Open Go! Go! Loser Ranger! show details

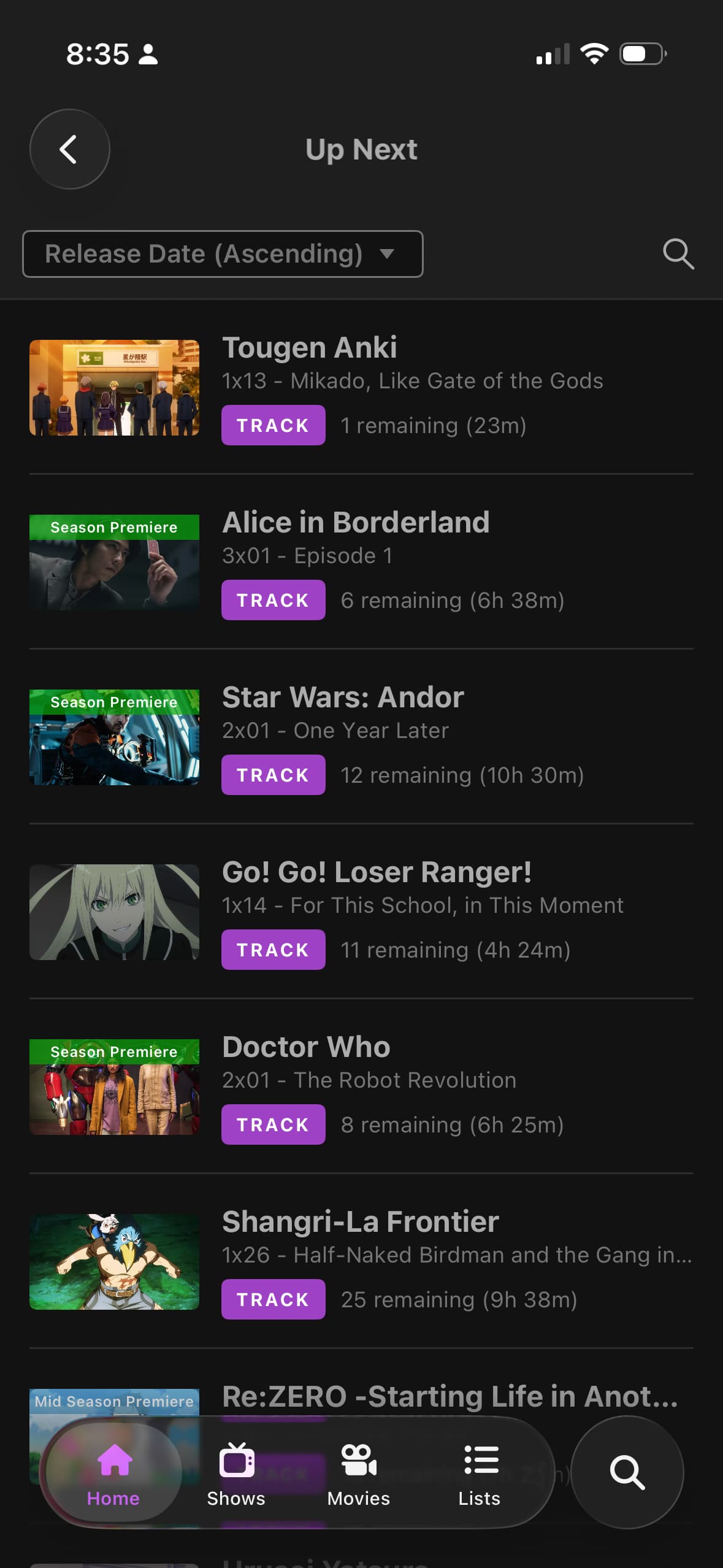pyautogui.click(x=377, y=872)
